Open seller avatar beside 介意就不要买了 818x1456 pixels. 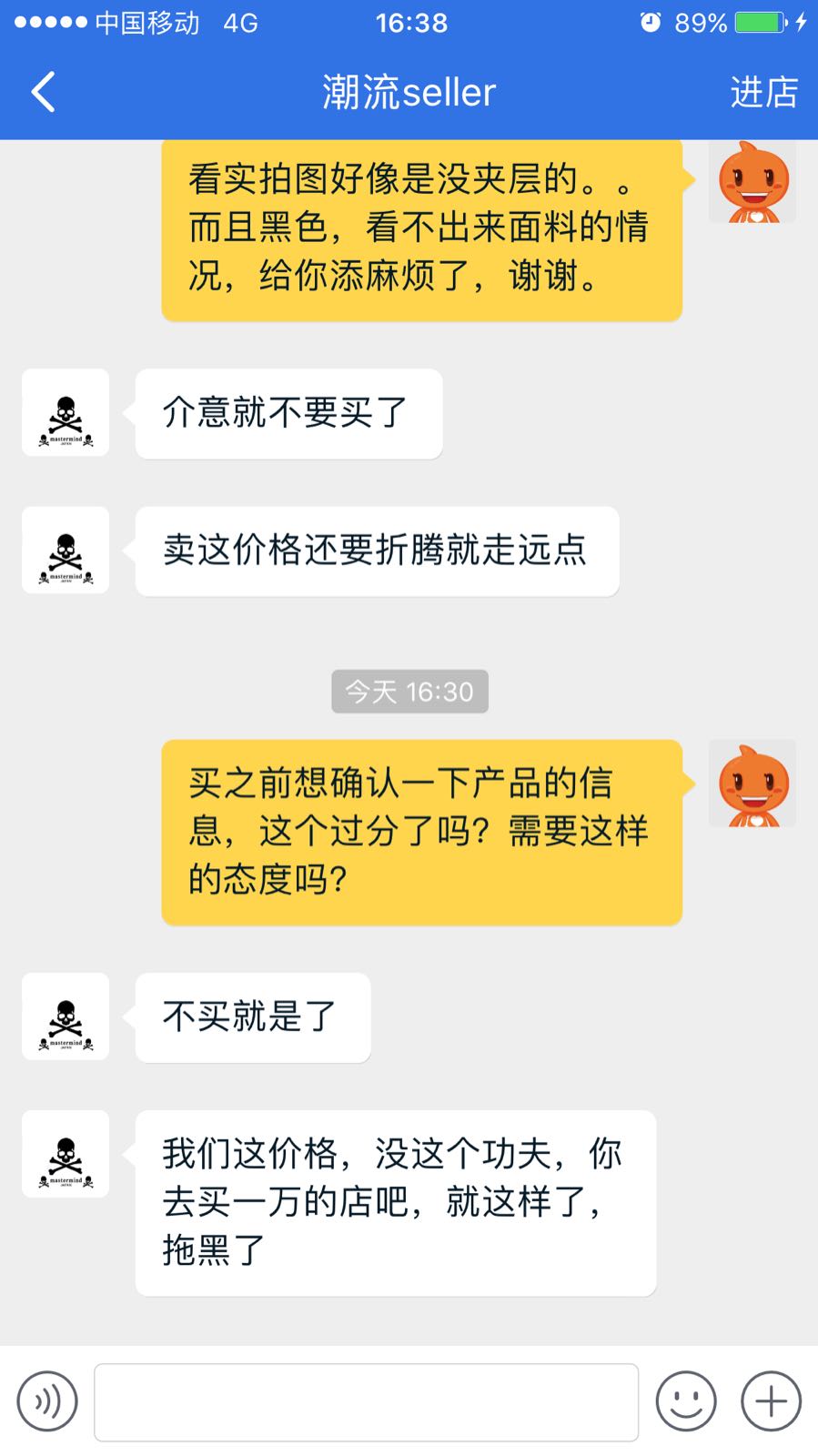(66, 412)
